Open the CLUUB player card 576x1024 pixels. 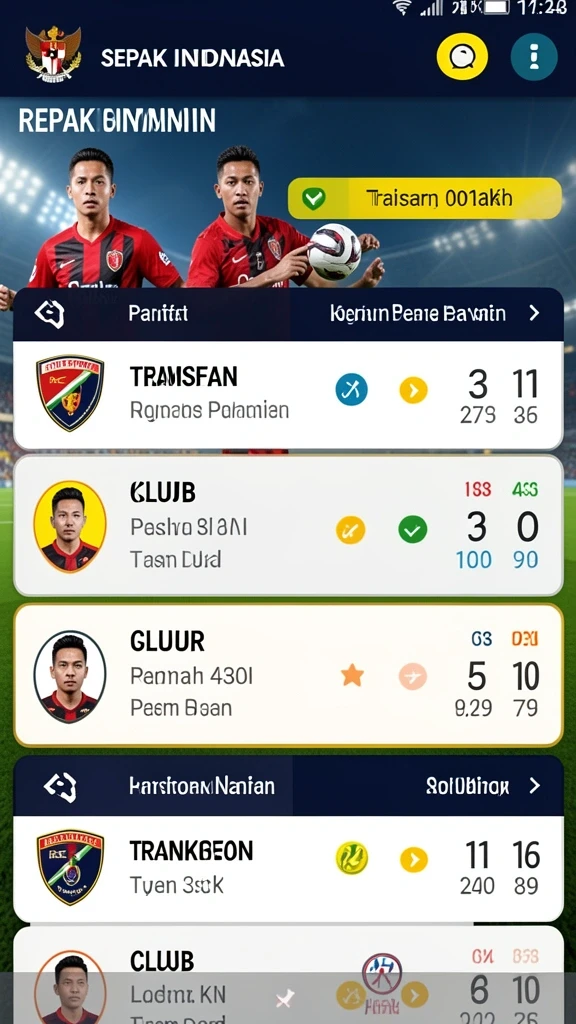click(x=288, y=975)
